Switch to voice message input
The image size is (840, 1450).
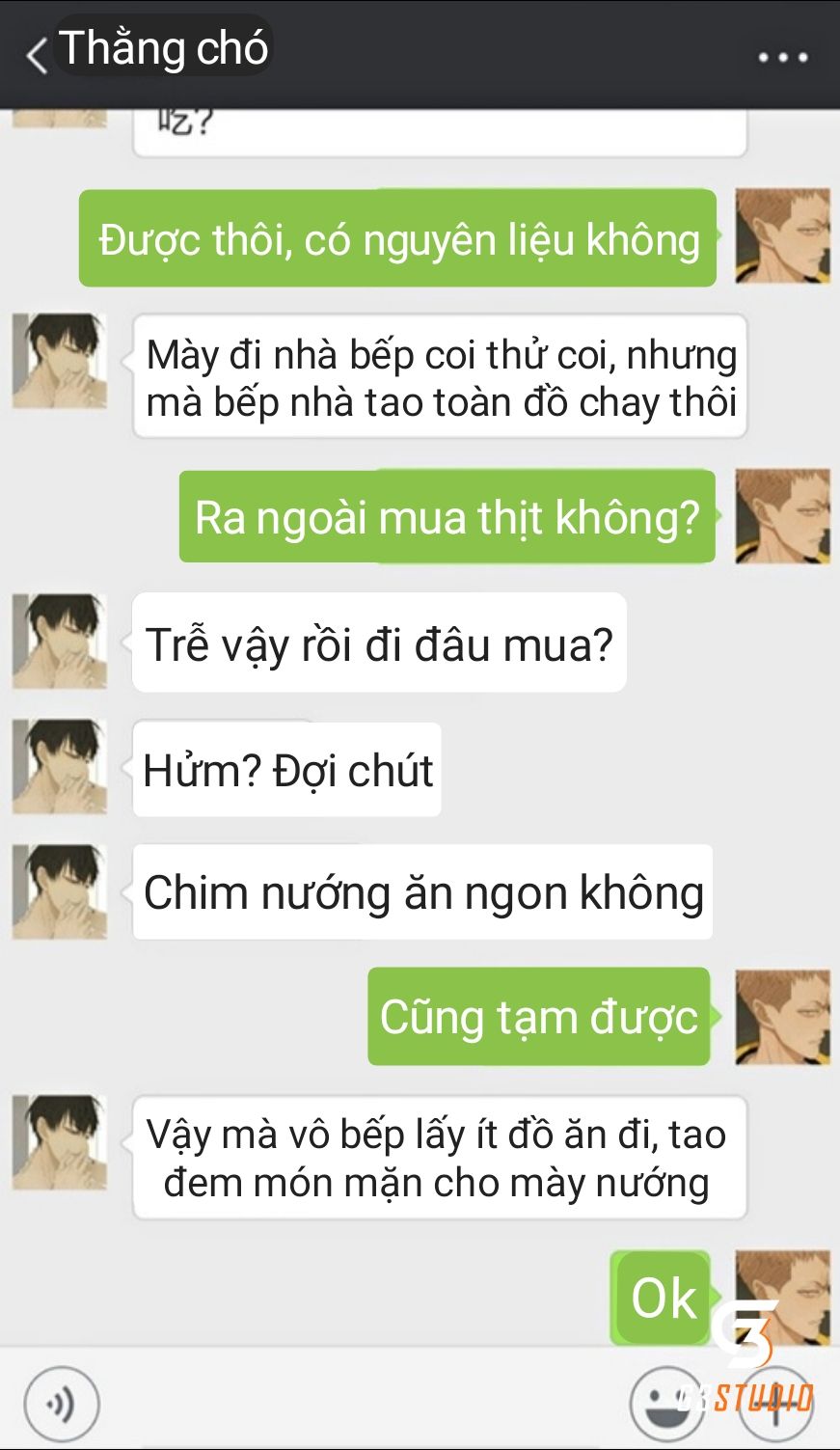click(x=61, y=1403)
